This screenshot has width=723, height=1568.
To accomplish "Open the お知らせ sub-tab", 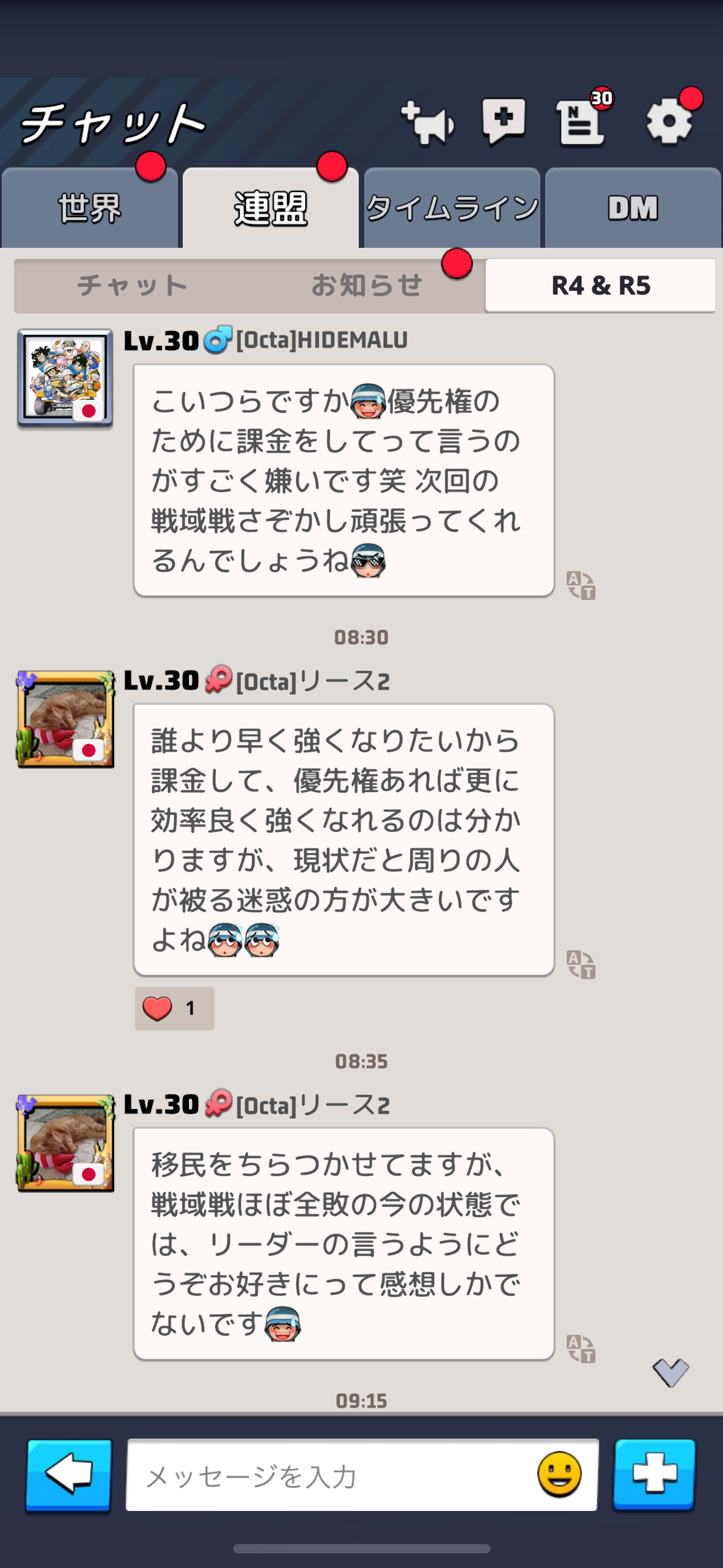I will point(367,286).
